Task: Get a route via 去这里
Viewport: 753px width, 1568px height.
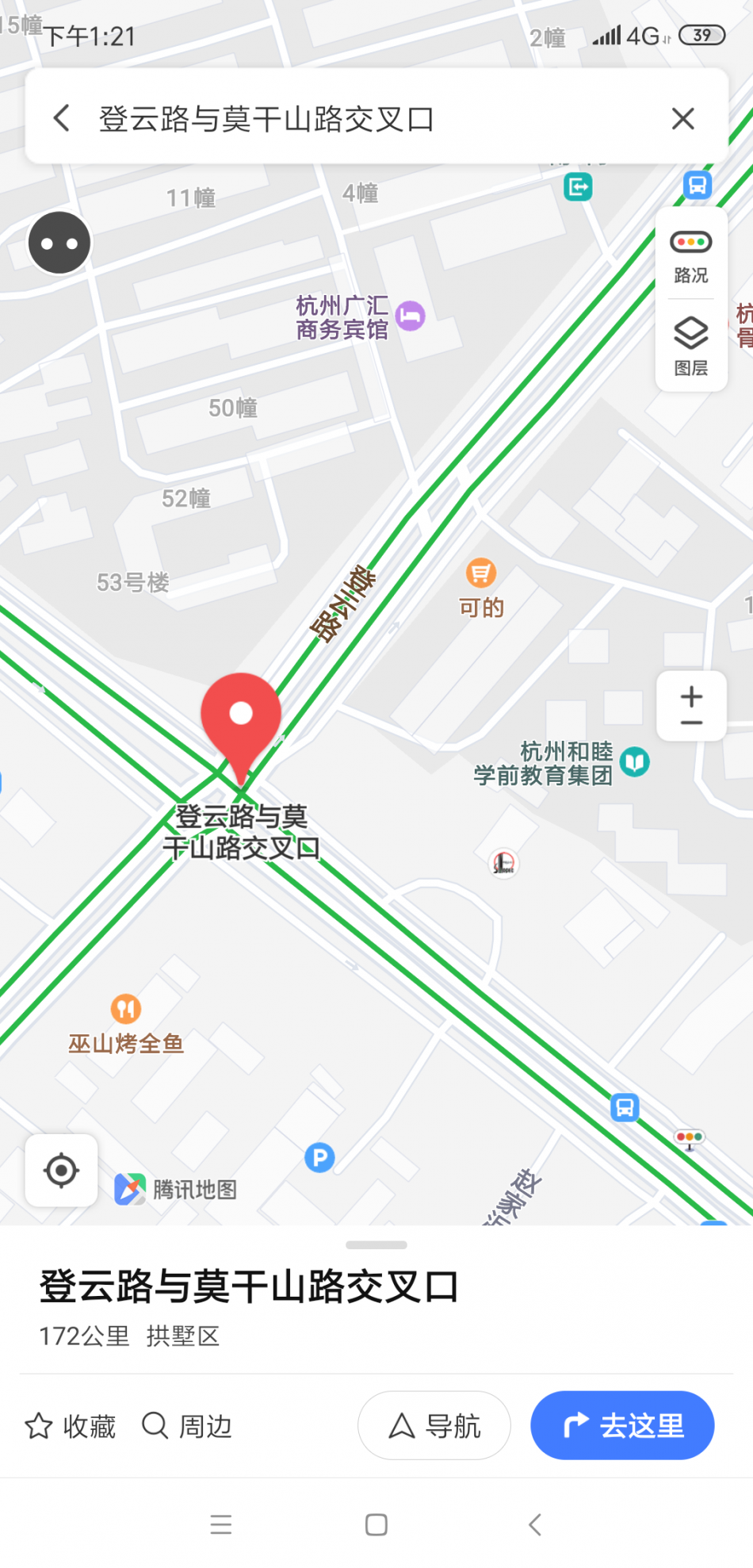Action: click(x=622, y=1425)
